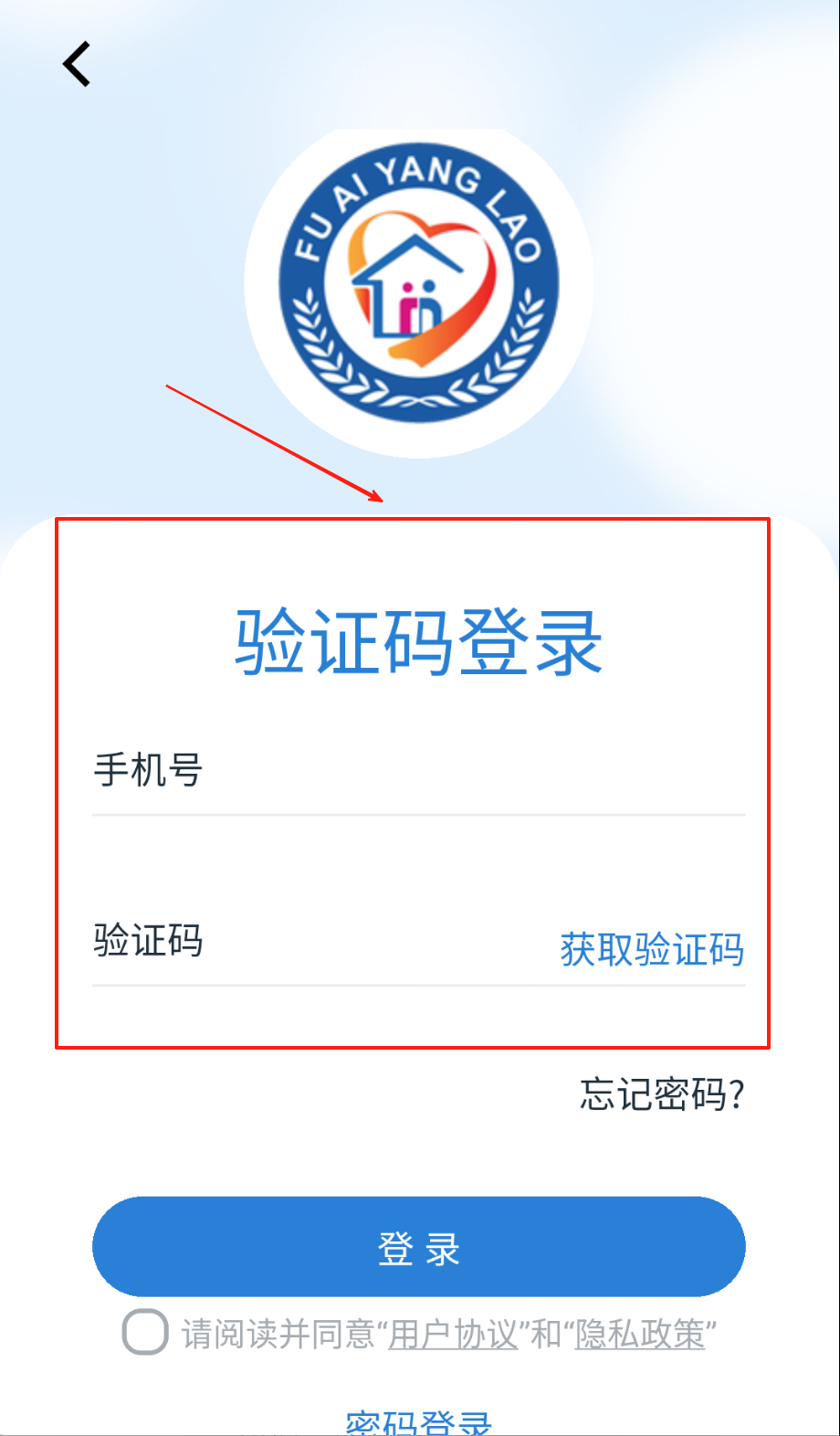Go back using the top arrow

[x=77, y=64]
